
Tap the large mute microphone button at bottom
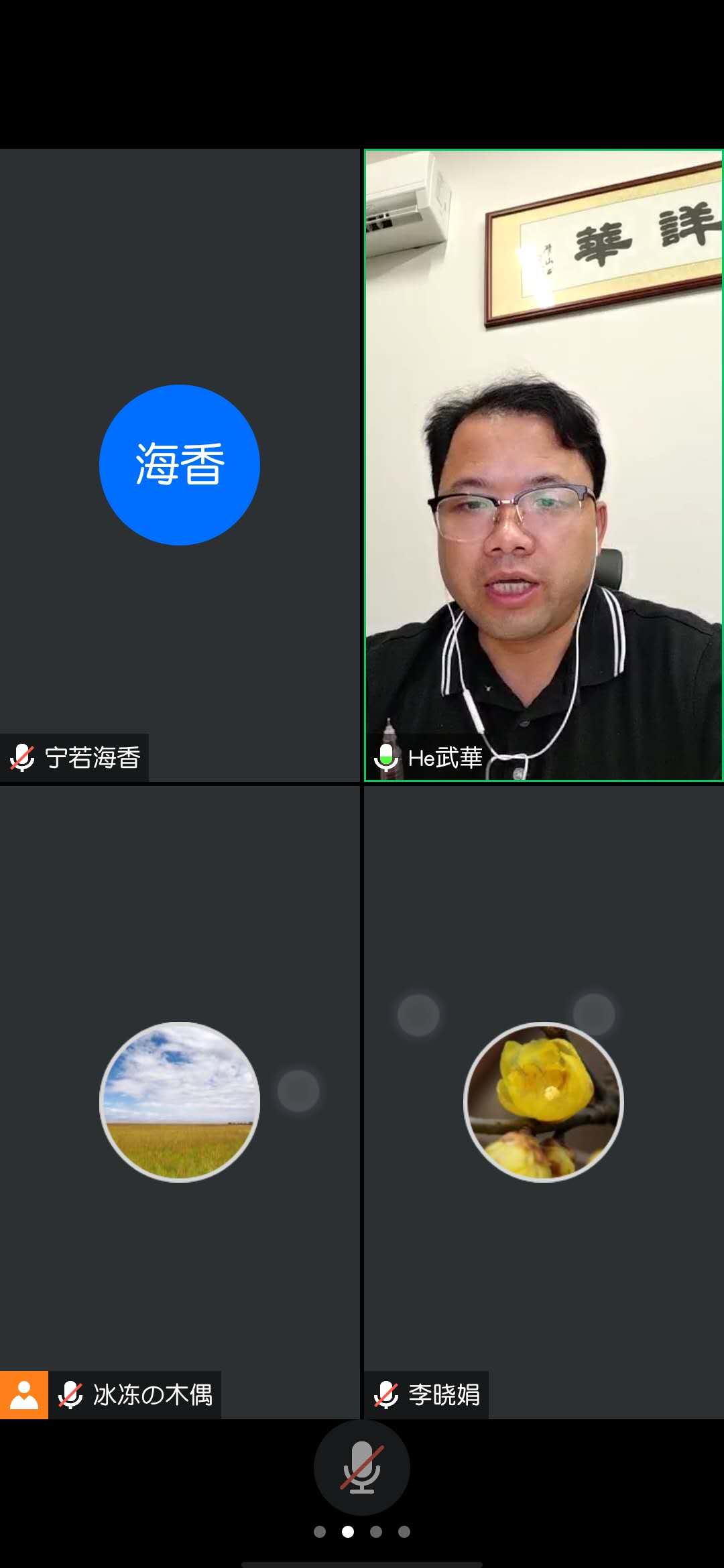point(362,1466)
